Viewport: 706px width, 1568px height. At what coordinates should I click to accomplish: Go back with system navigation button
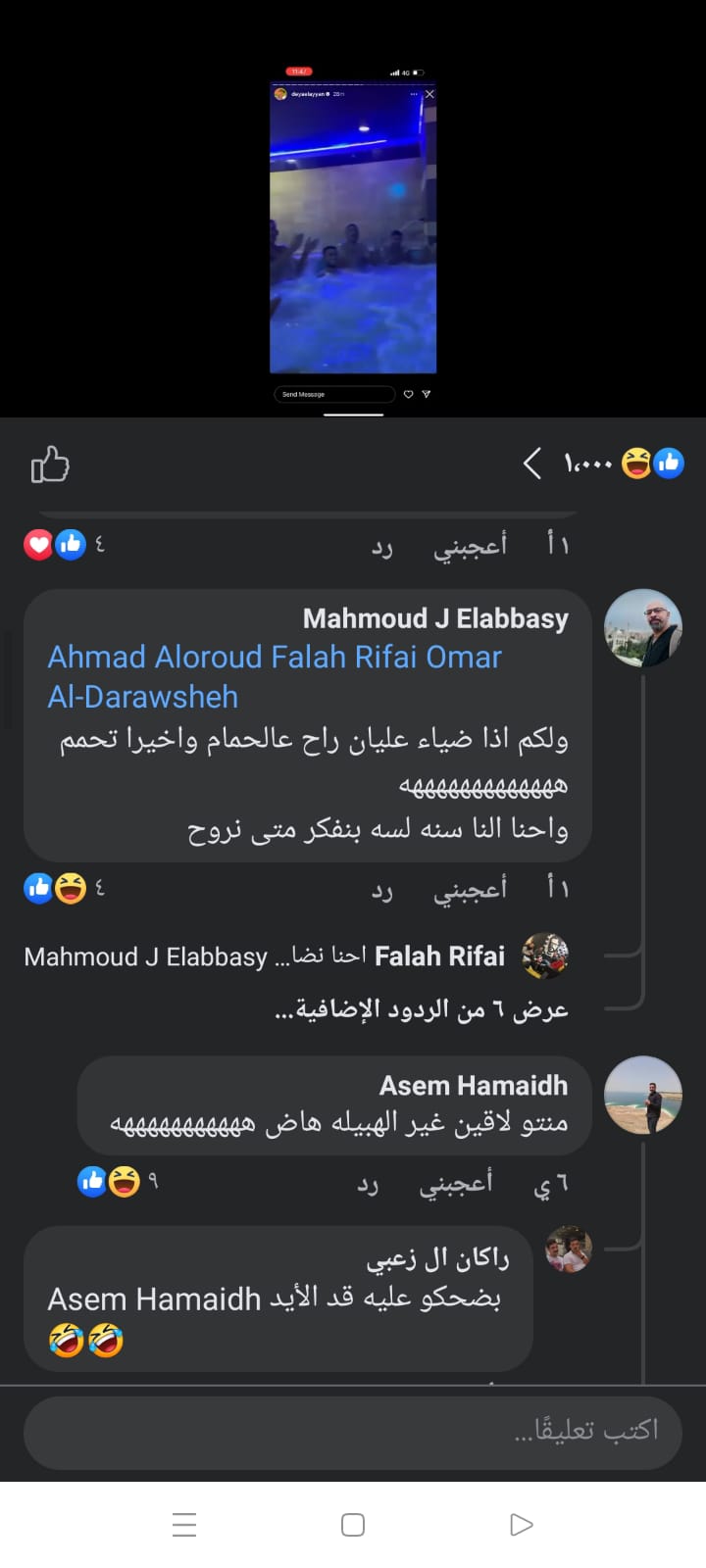521,1524
